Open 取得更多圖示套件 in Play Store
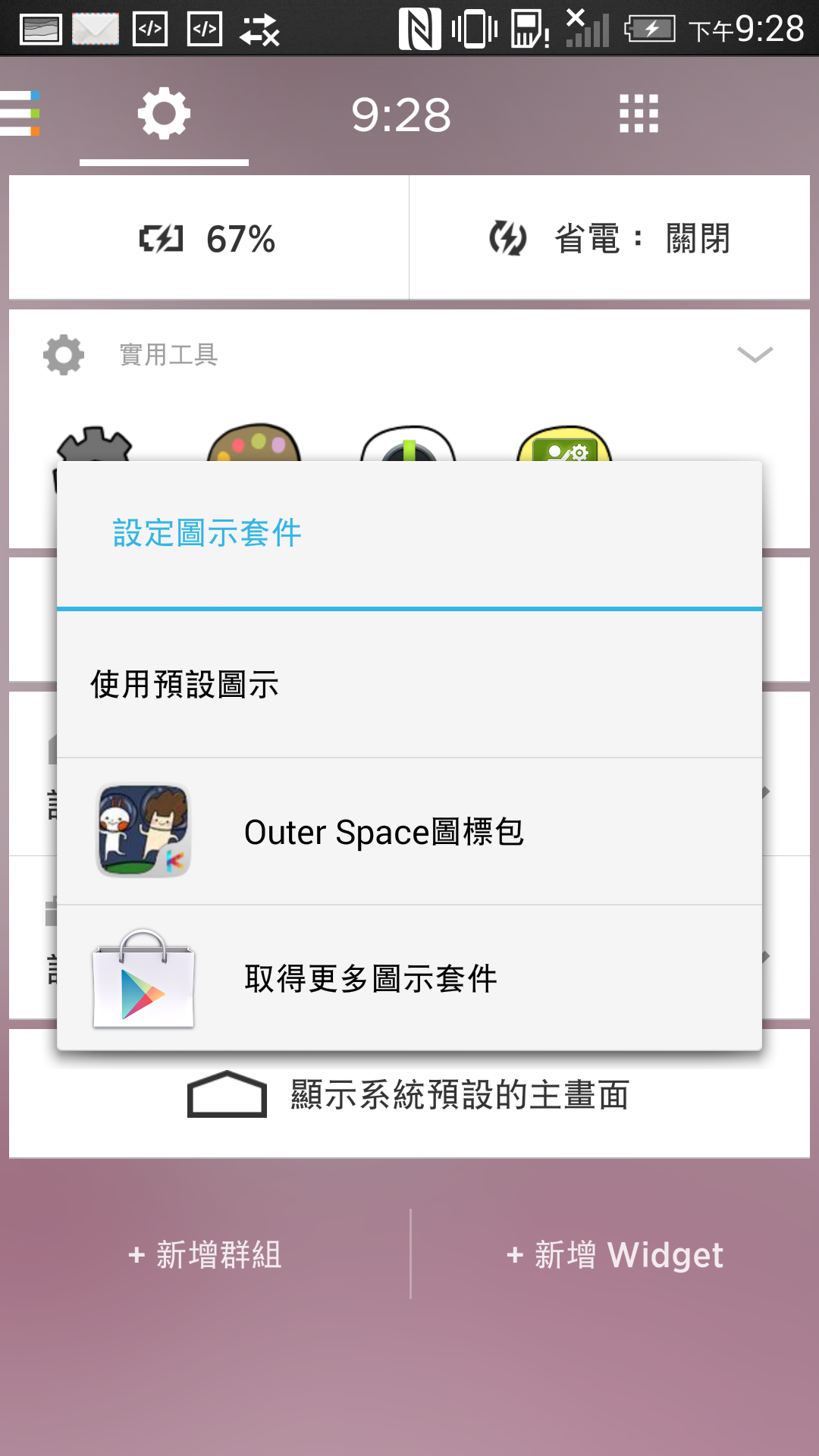The height and width of the screenshot is (1456, 819). pyautogui.click(x=409, y=978)
